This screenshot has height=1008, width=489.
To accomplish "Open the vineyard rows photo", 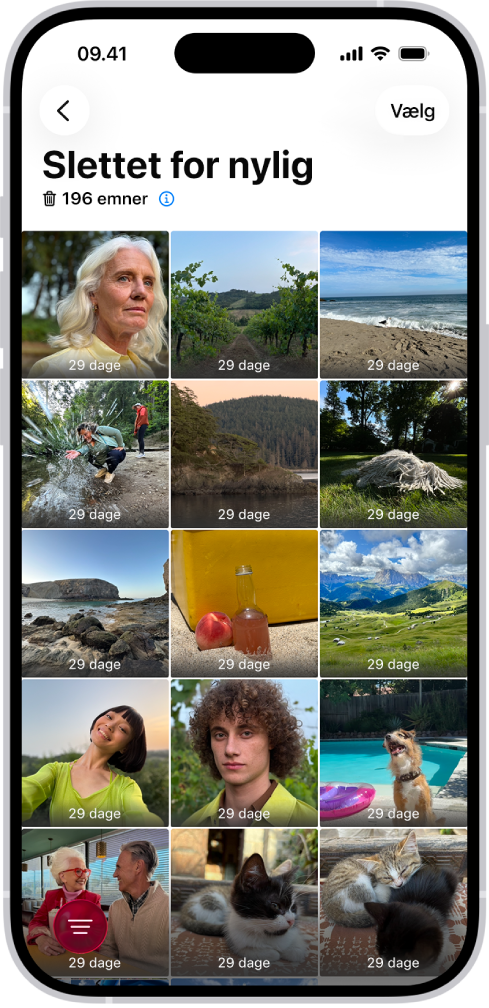I will point(244,304).
